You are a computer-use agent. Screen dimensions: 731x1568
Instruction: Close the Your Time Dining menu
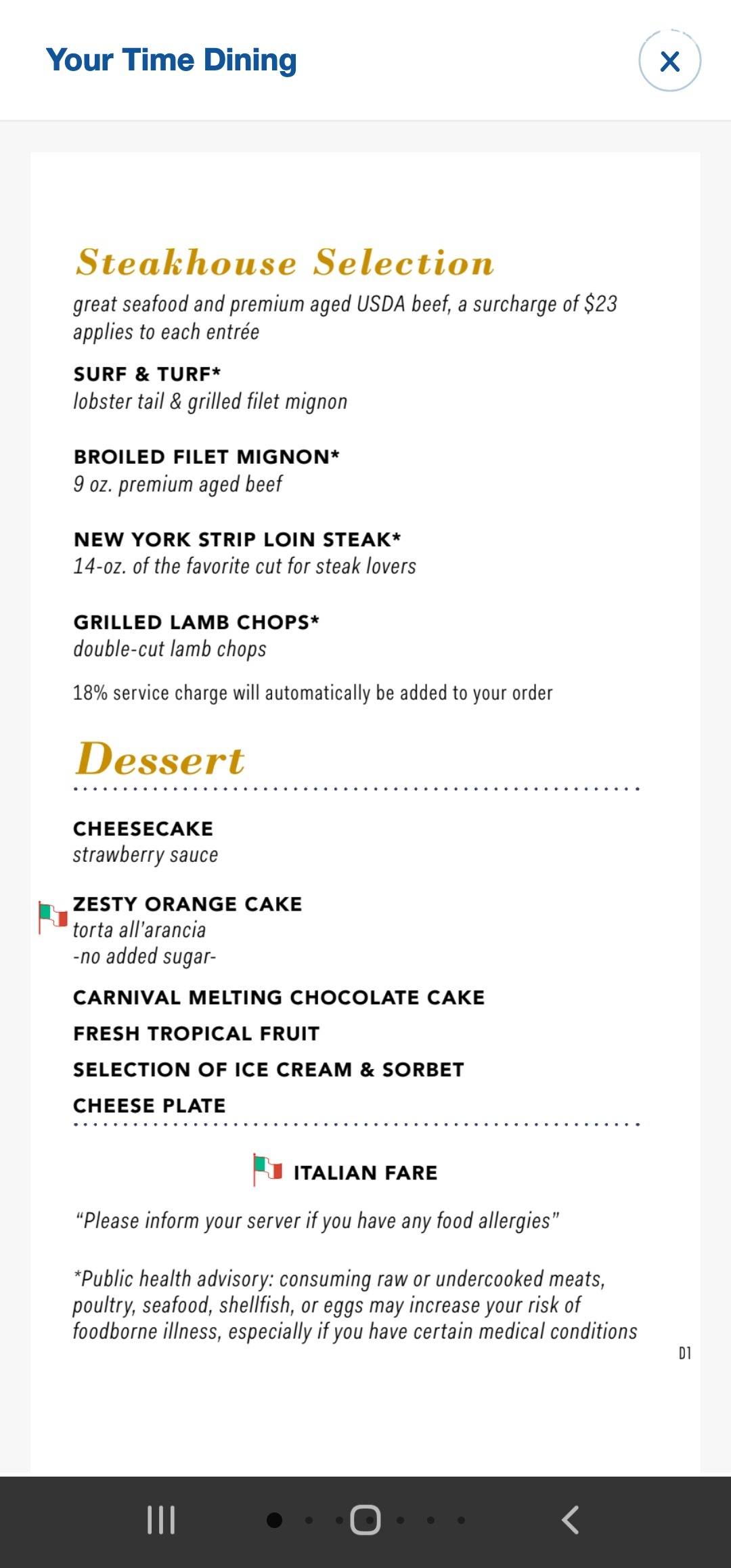pyautogui.click(x=669, y=61)
